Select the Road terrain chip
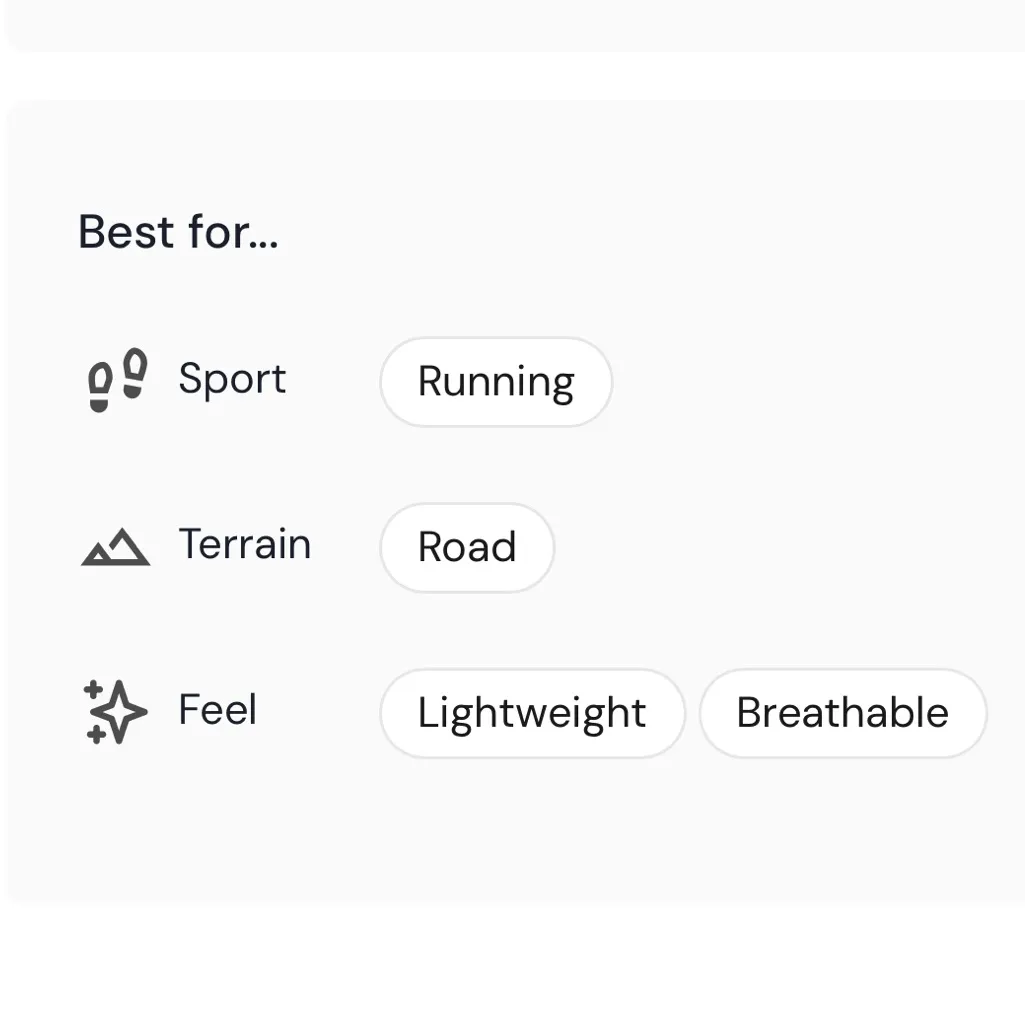Image resolution: width=1025 pixels, height=1025 pixels. (467, 548)
